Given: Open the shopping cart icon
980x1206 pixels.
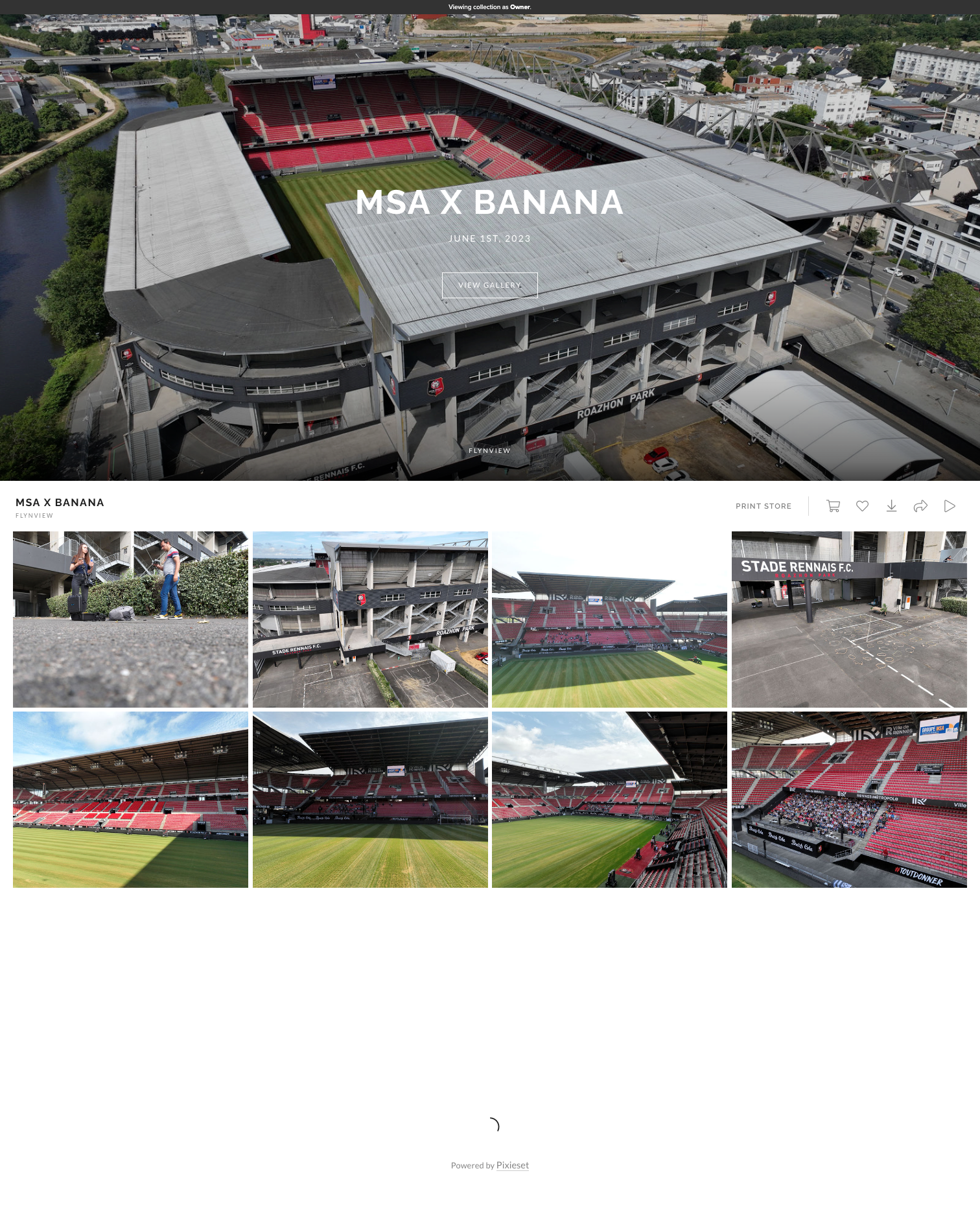Looking at the screenshot, I should [x=833, y=506].
